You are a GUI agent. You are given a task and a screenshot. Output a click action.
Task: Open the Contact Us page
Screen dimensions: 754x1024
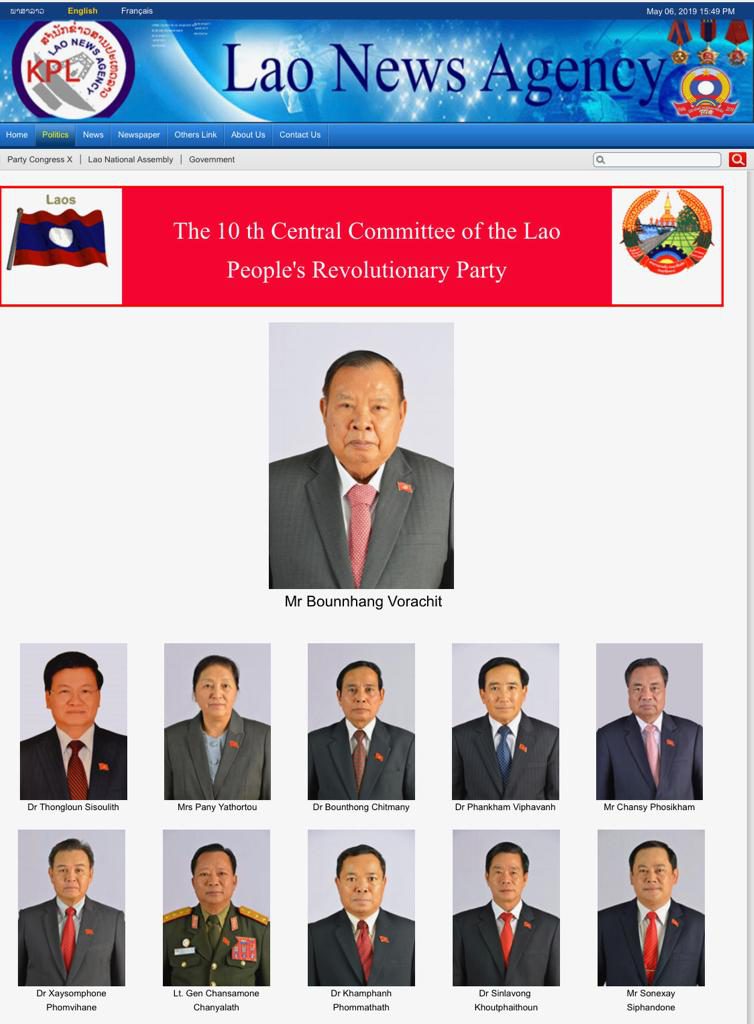coord(300,135)
